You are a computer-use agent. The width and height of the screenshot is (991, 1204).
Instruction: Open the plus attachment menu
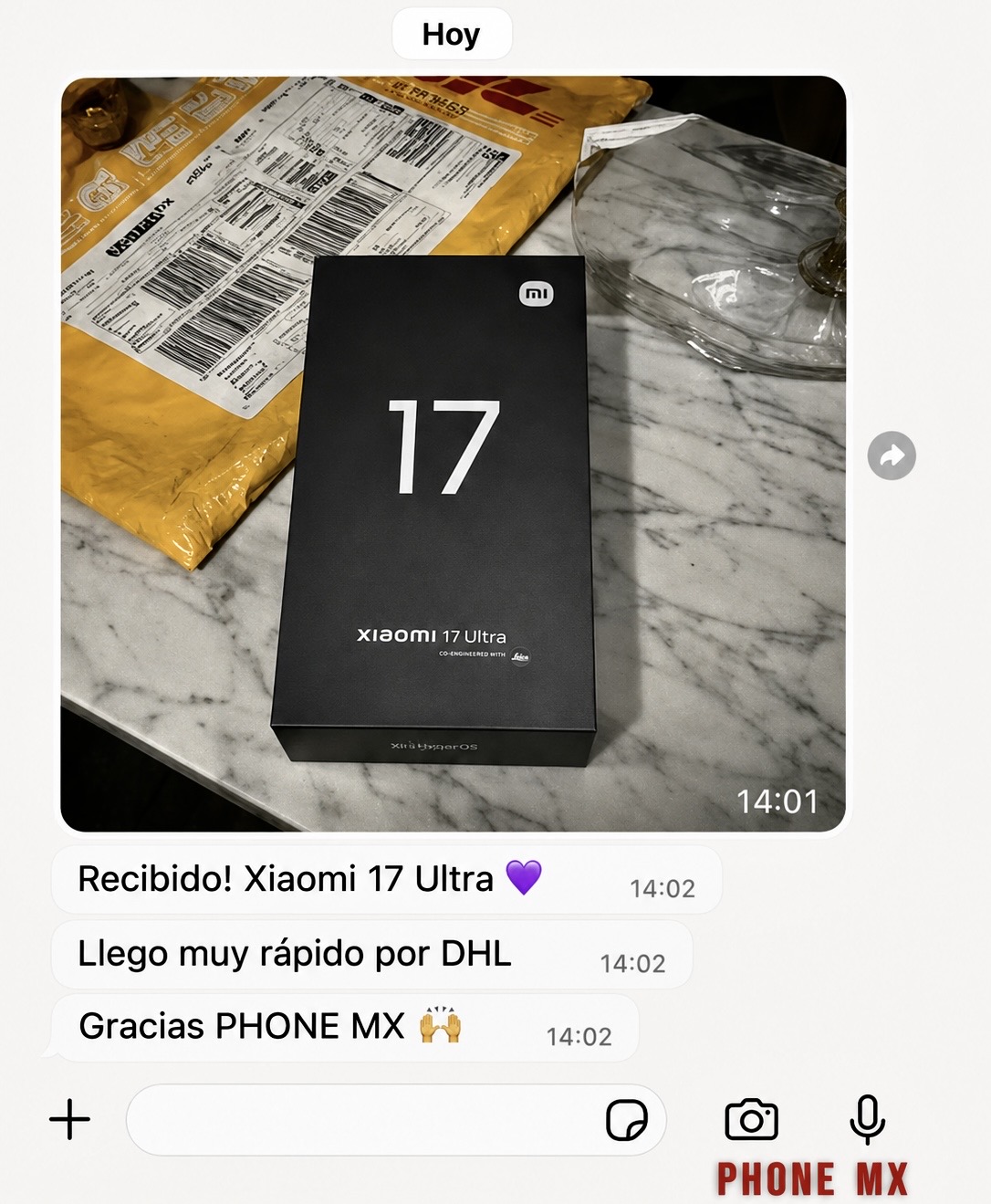(x=69, y=1119)
